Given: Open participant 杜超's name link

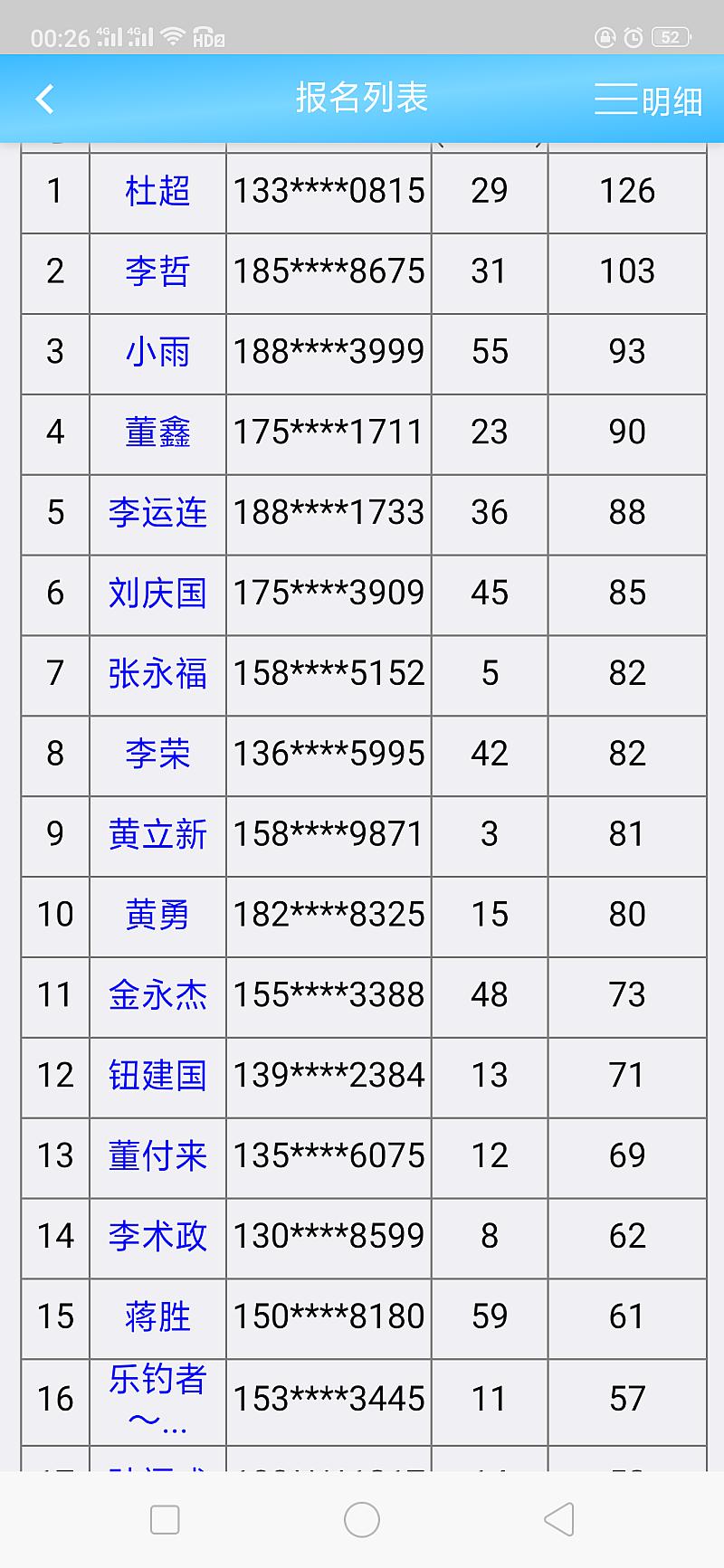Looking at the screenshot, I should [x=157, y=191].
